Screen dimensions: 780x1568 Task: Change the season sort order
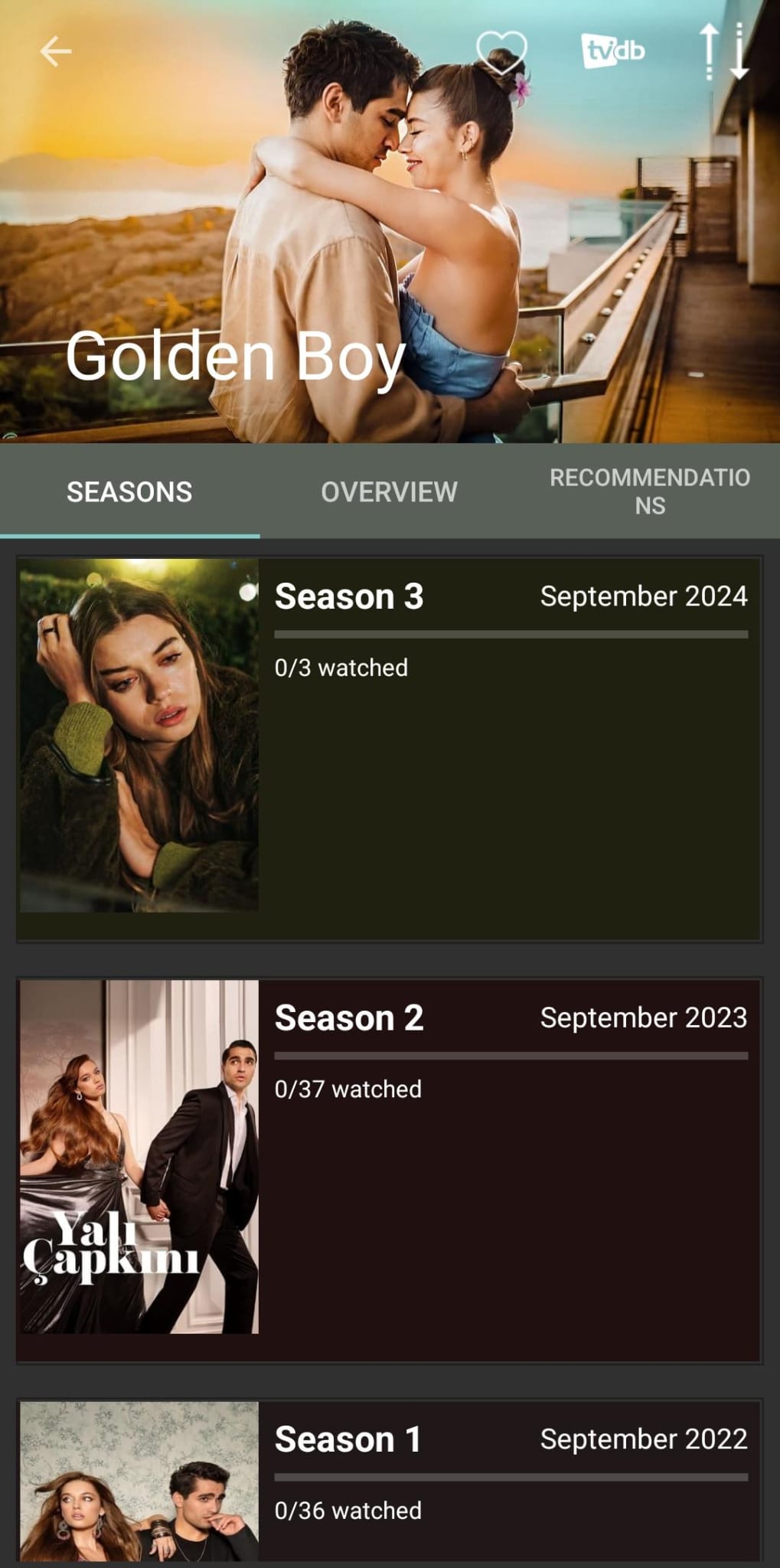(724, 52)
